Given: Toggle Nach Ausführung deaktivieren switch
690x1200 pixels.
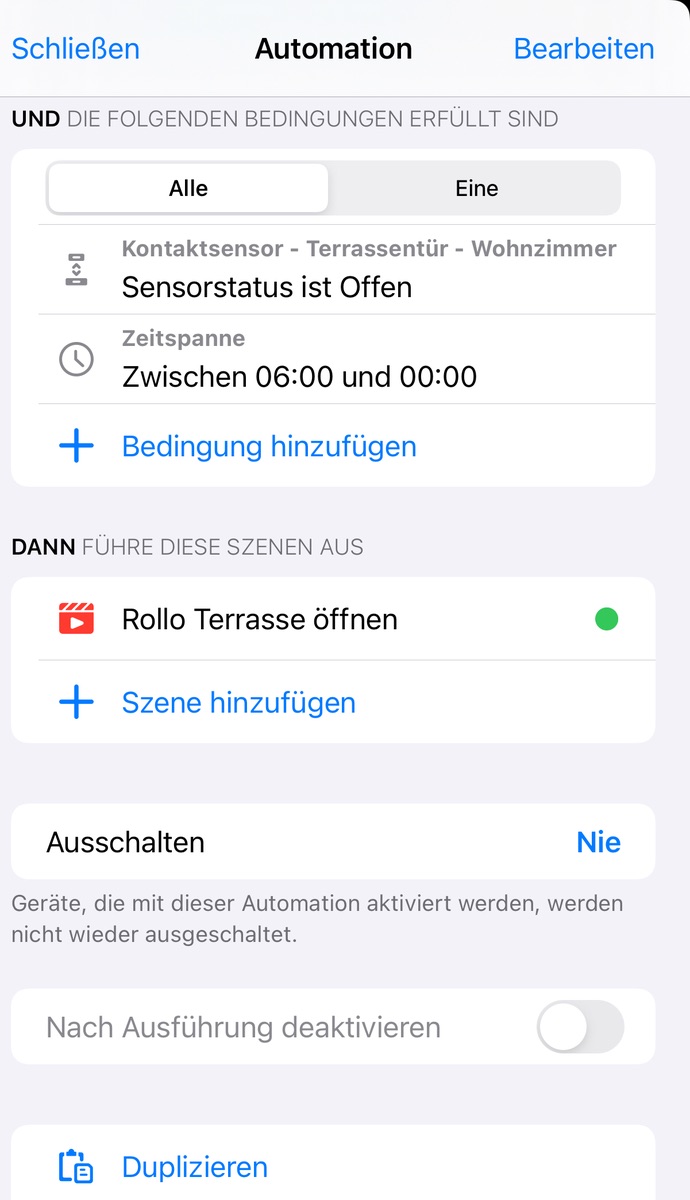Looking at the screenshot, I should (x=580, y=1027).
